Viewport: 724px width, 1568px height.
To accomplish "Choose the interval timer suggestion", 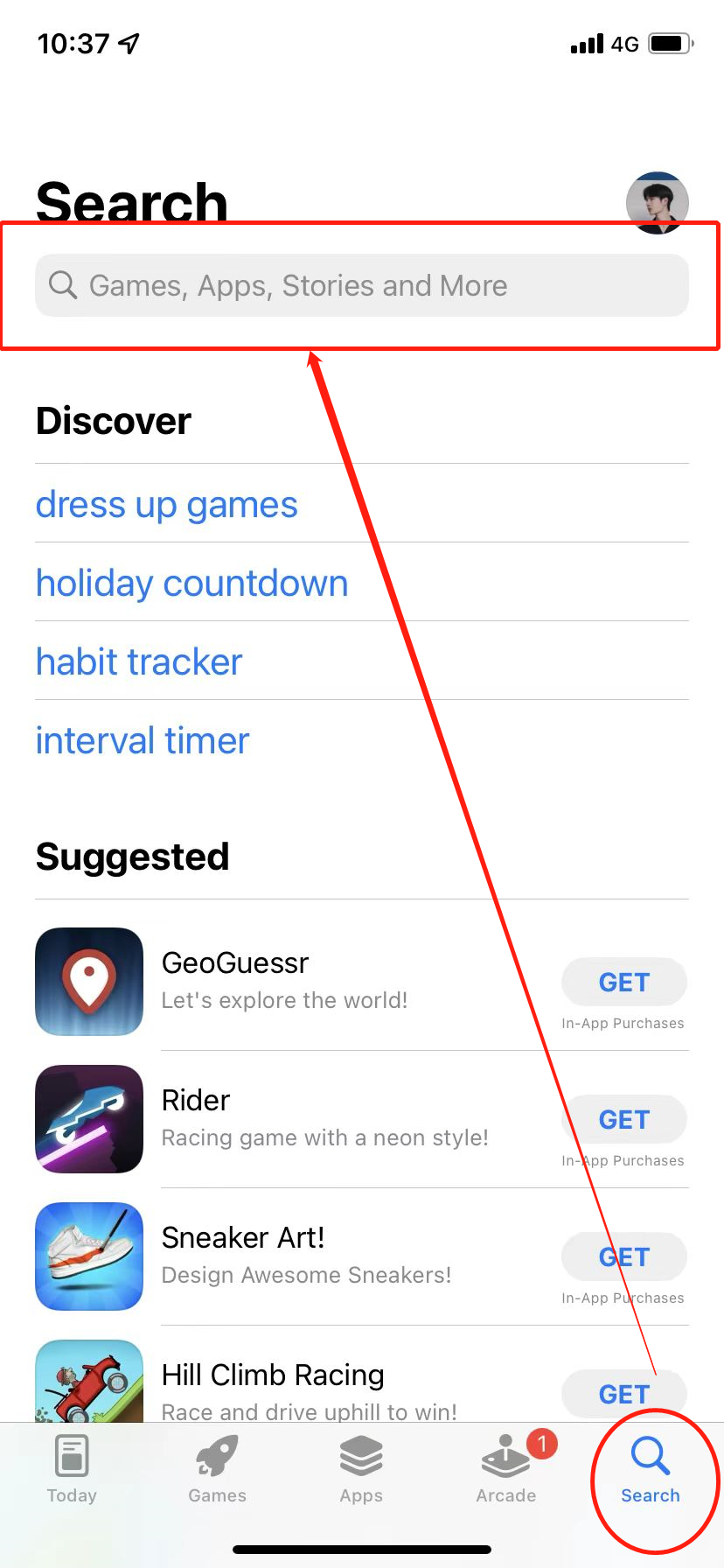I will (143, 741).
